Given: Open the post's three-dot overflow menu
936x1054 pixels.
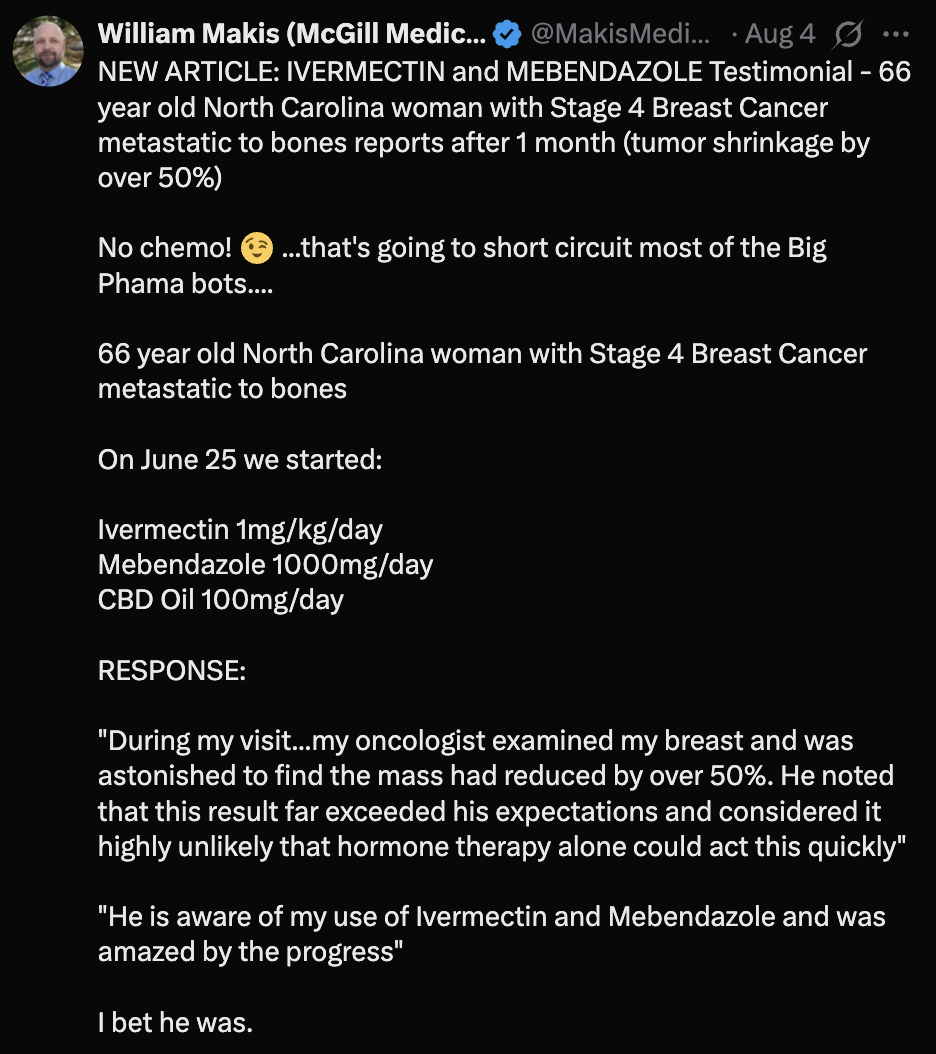Looking at the screenshot, I should (896, 35).
